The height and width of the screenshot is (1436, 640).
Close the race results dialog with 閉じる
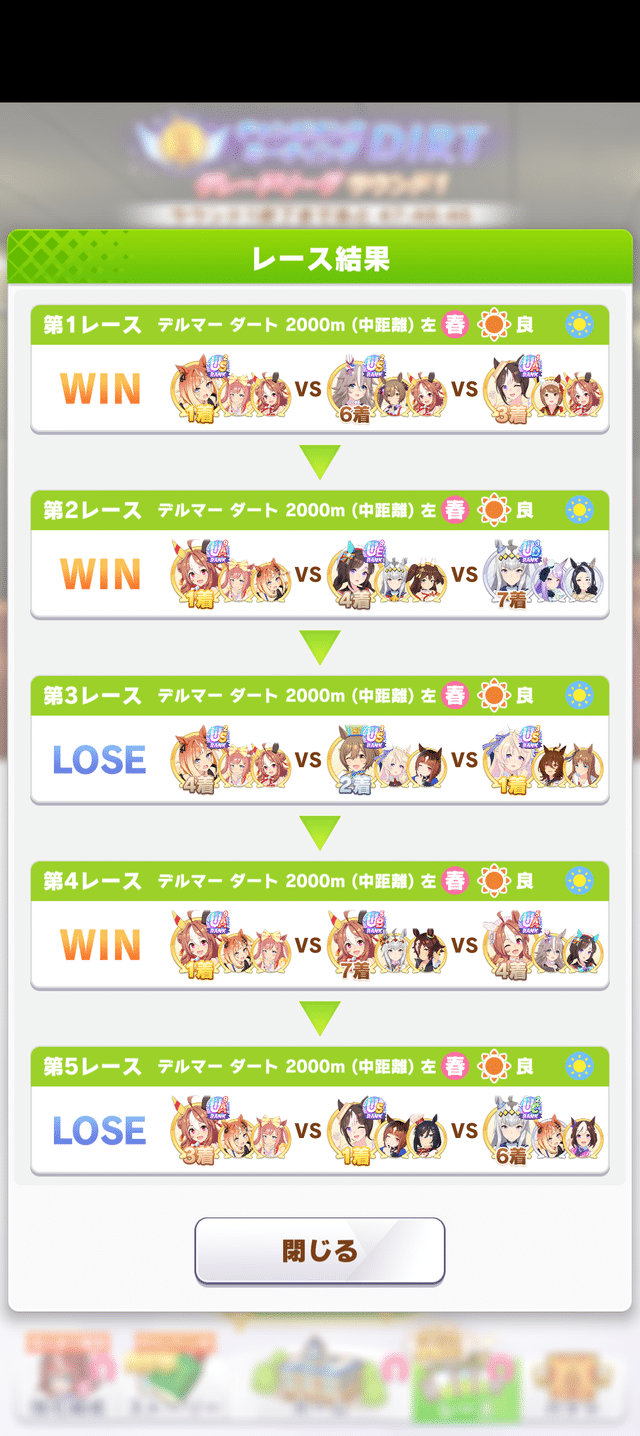[319, 1250]
